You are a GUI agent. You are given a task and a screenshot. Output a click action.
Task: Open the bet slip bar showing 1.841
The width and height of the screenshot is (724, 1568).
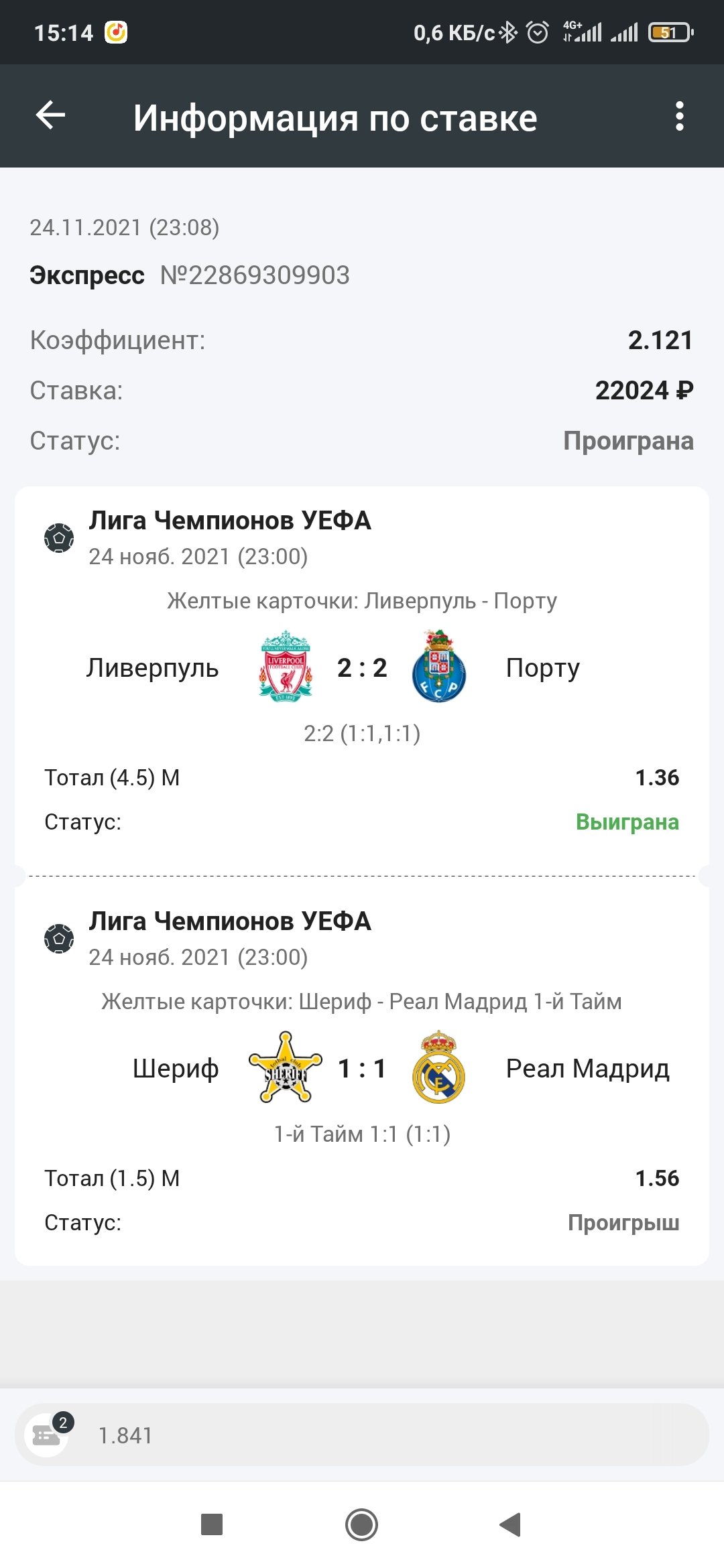click(x=362, y=1435)
